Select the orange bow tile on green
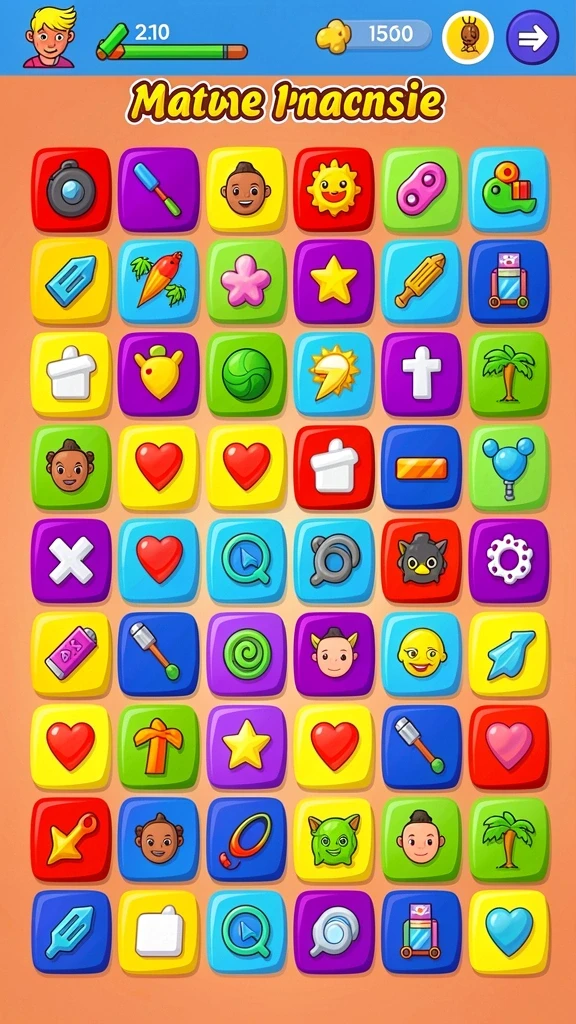This screenshot has height=1024, width=576. pyautogui.click(x=159, y=746)
